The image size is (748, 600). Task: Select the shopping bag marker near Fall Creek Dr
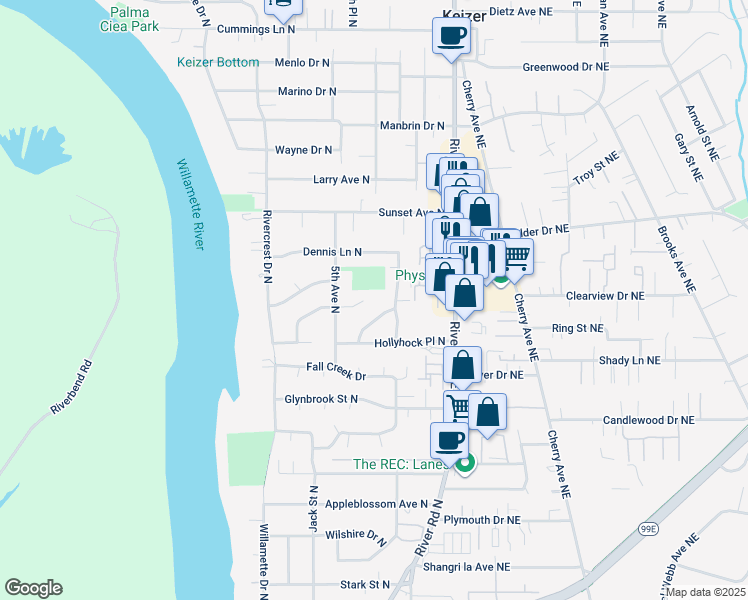(x=462, y=365)
